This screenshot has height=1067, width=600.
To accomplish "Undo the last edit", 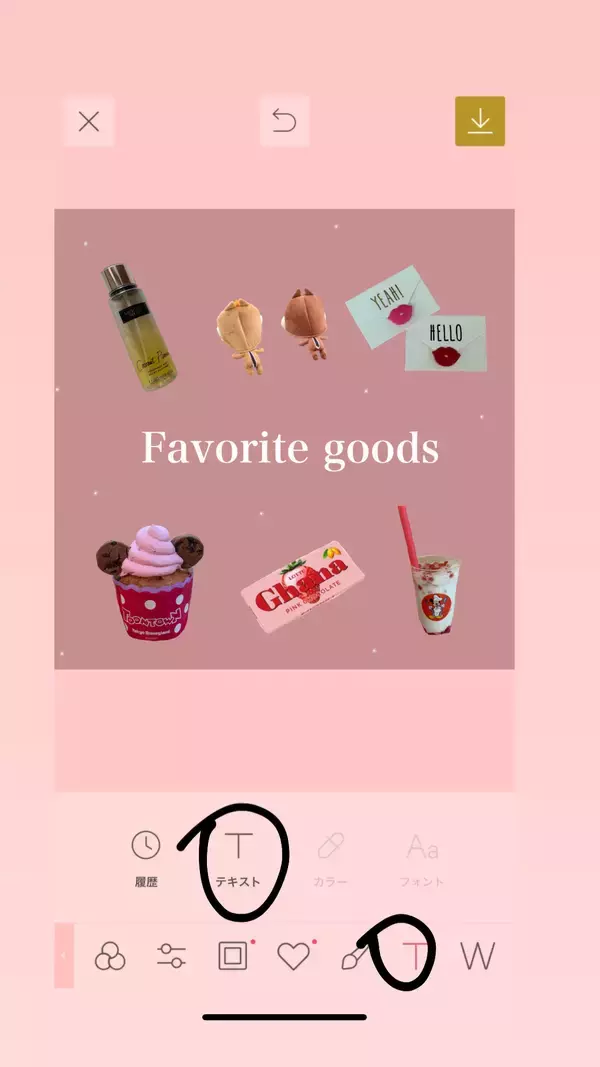I will 284,122.
